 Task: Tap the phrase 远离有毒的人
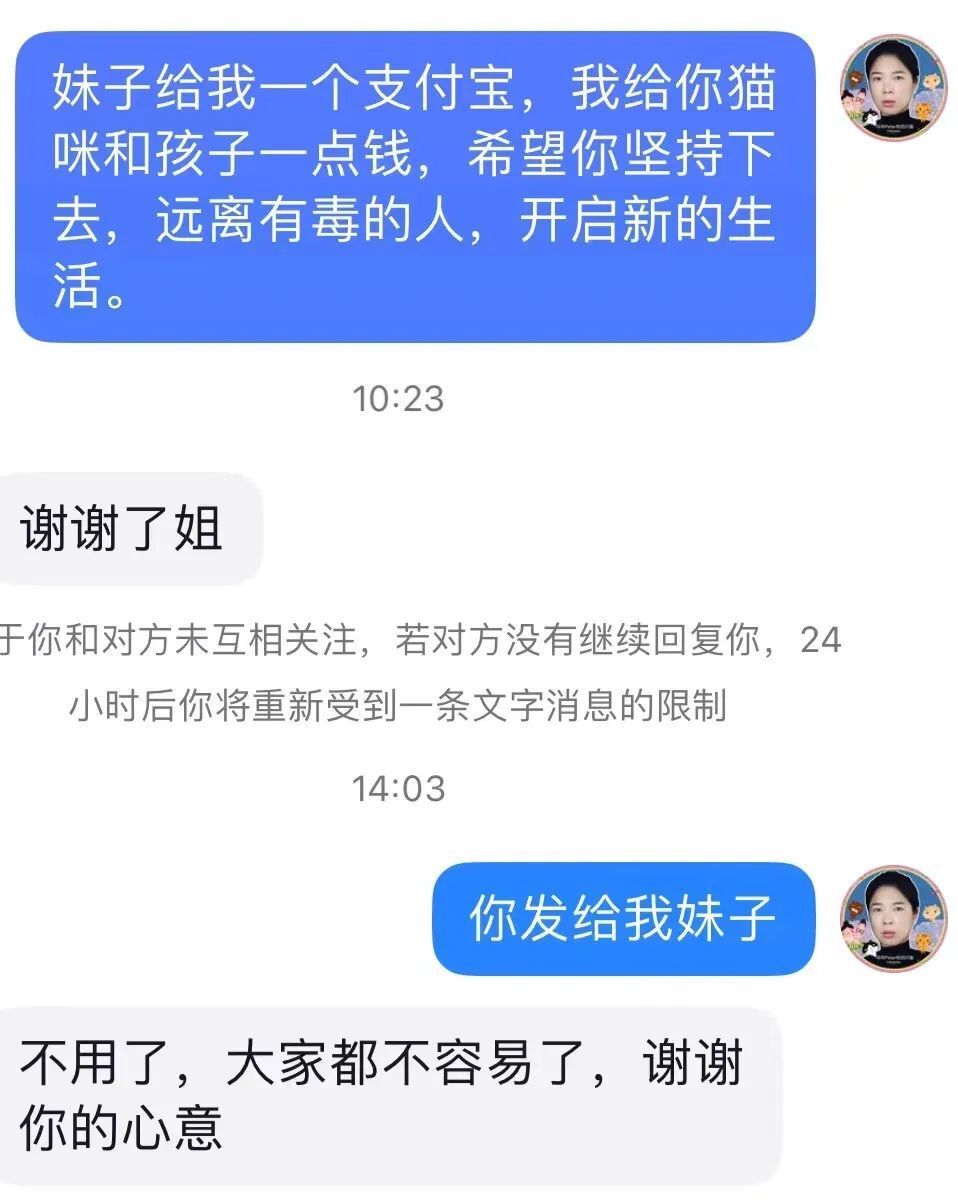pos(312,222)
